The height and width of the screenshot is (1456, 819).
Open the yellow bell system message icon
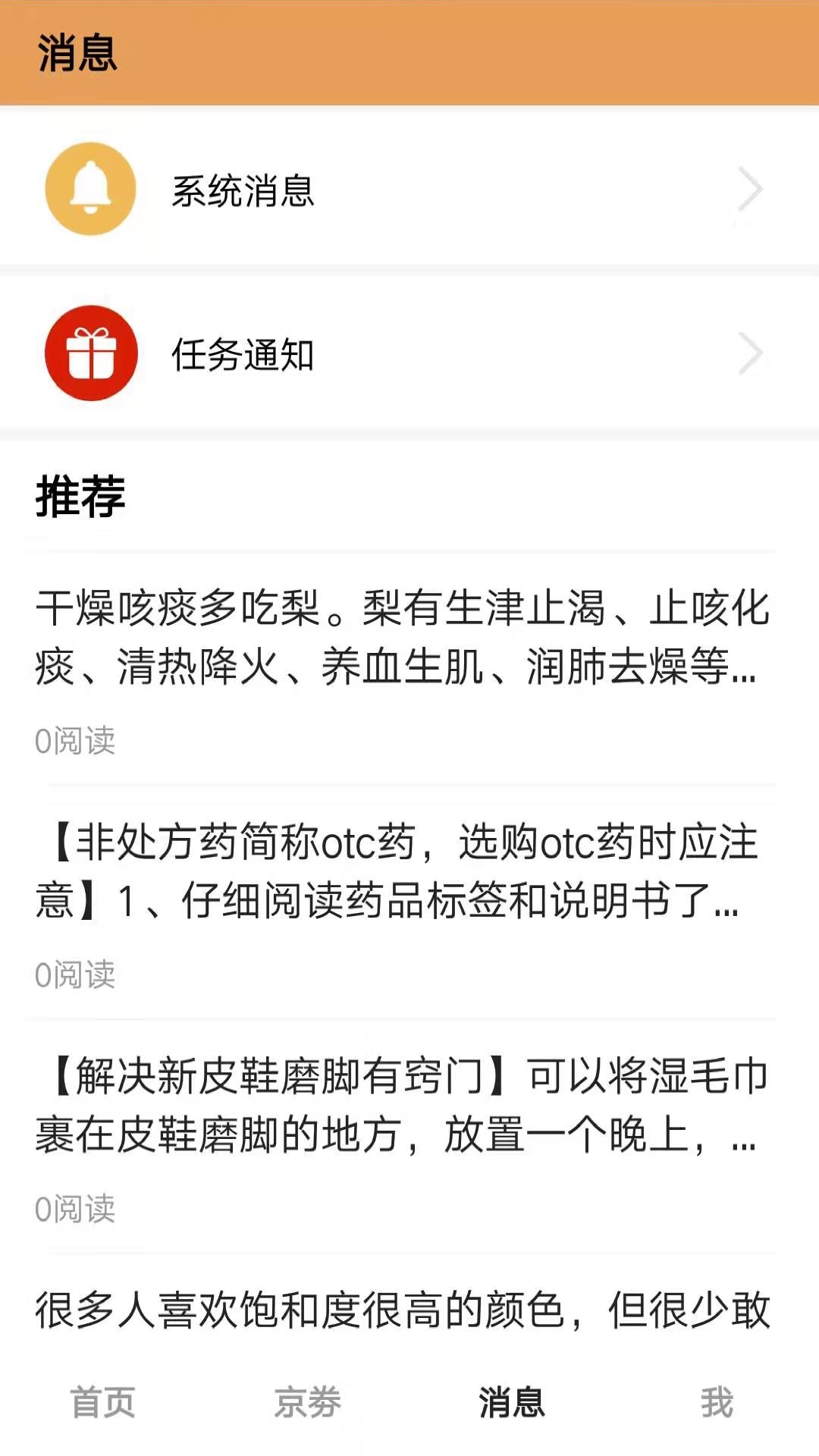coord(90,187)
